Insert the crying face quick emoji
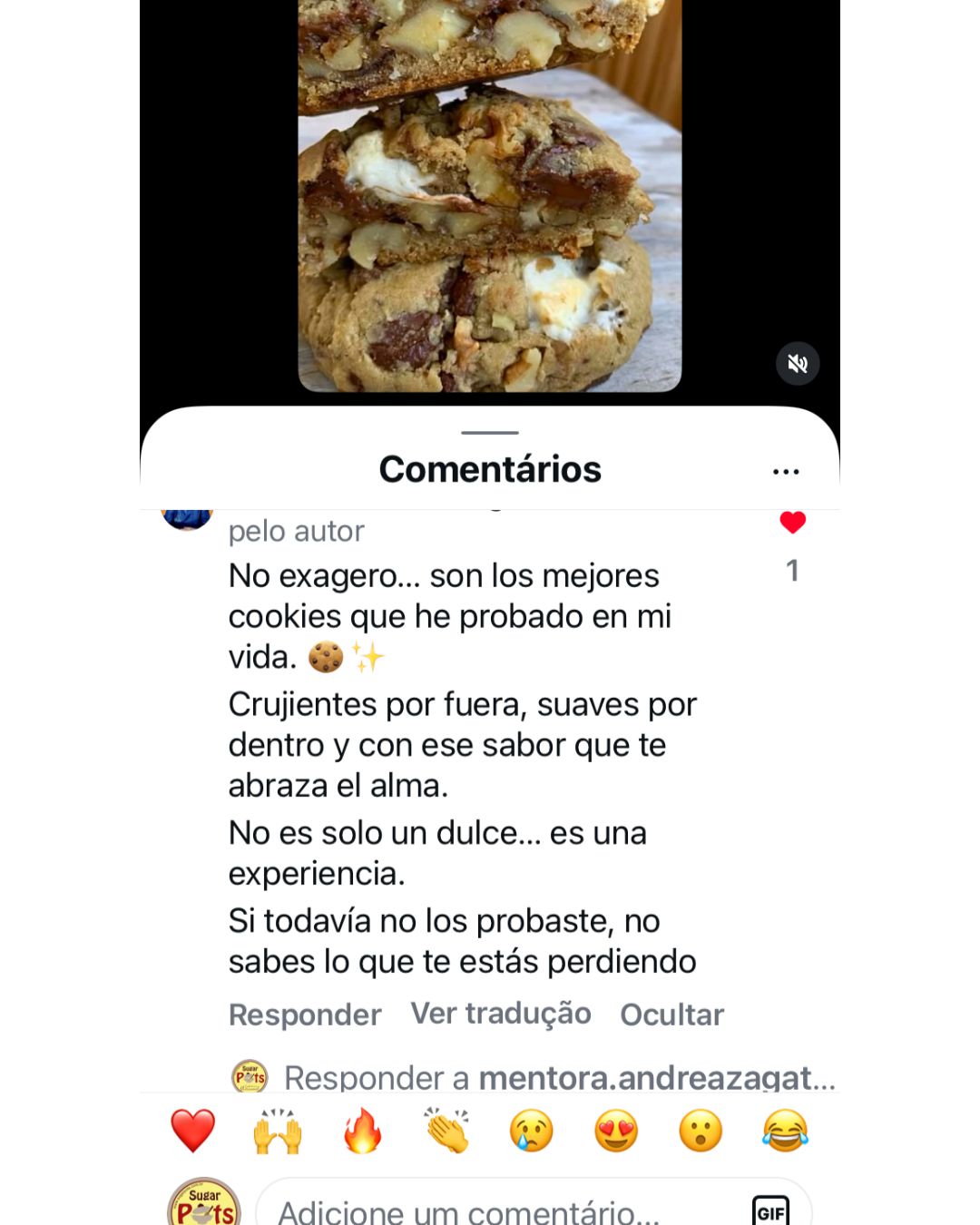This screenshot has width=980, height=1225. click(532, 1131)
